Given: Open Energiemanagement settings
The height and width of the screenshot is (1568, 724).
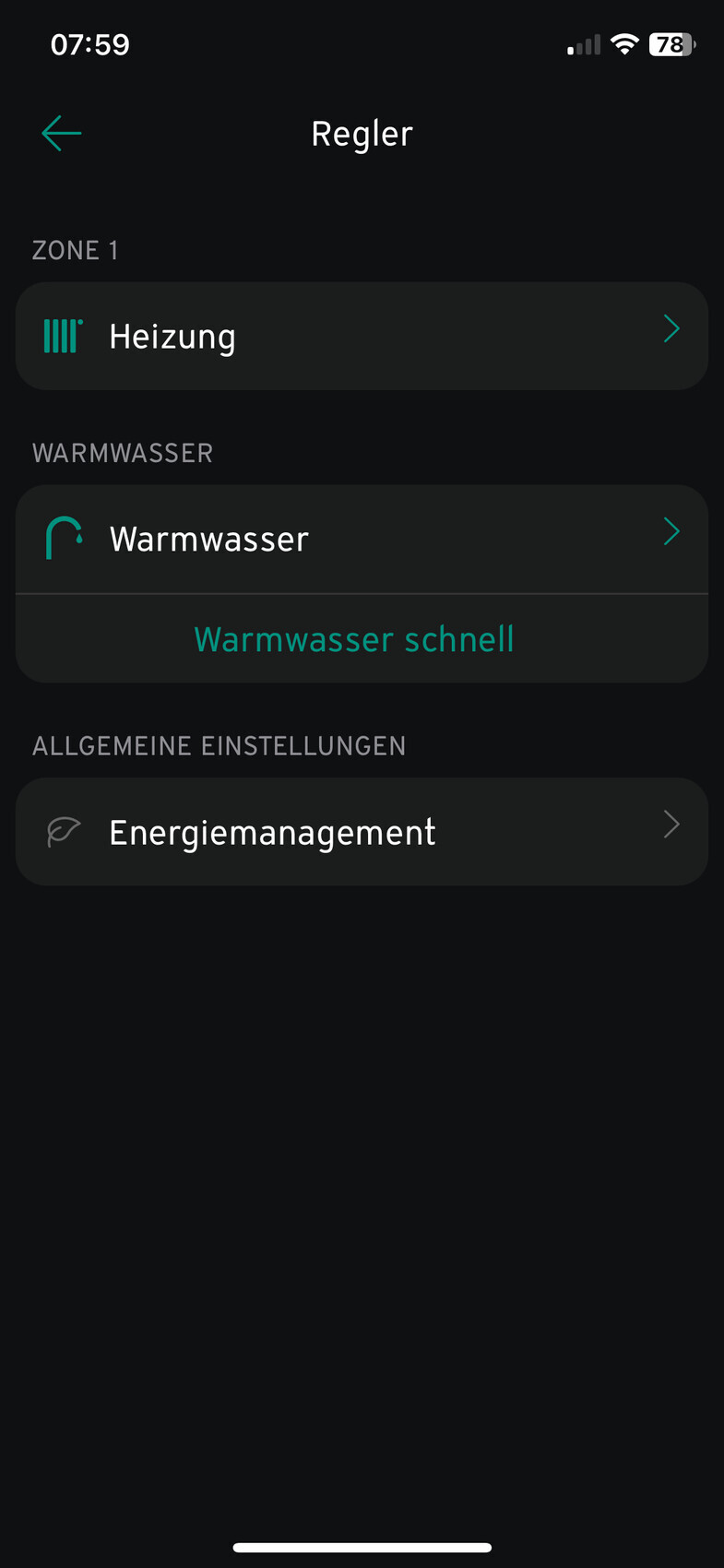Looking at the screenshot, I should point(362,832).
